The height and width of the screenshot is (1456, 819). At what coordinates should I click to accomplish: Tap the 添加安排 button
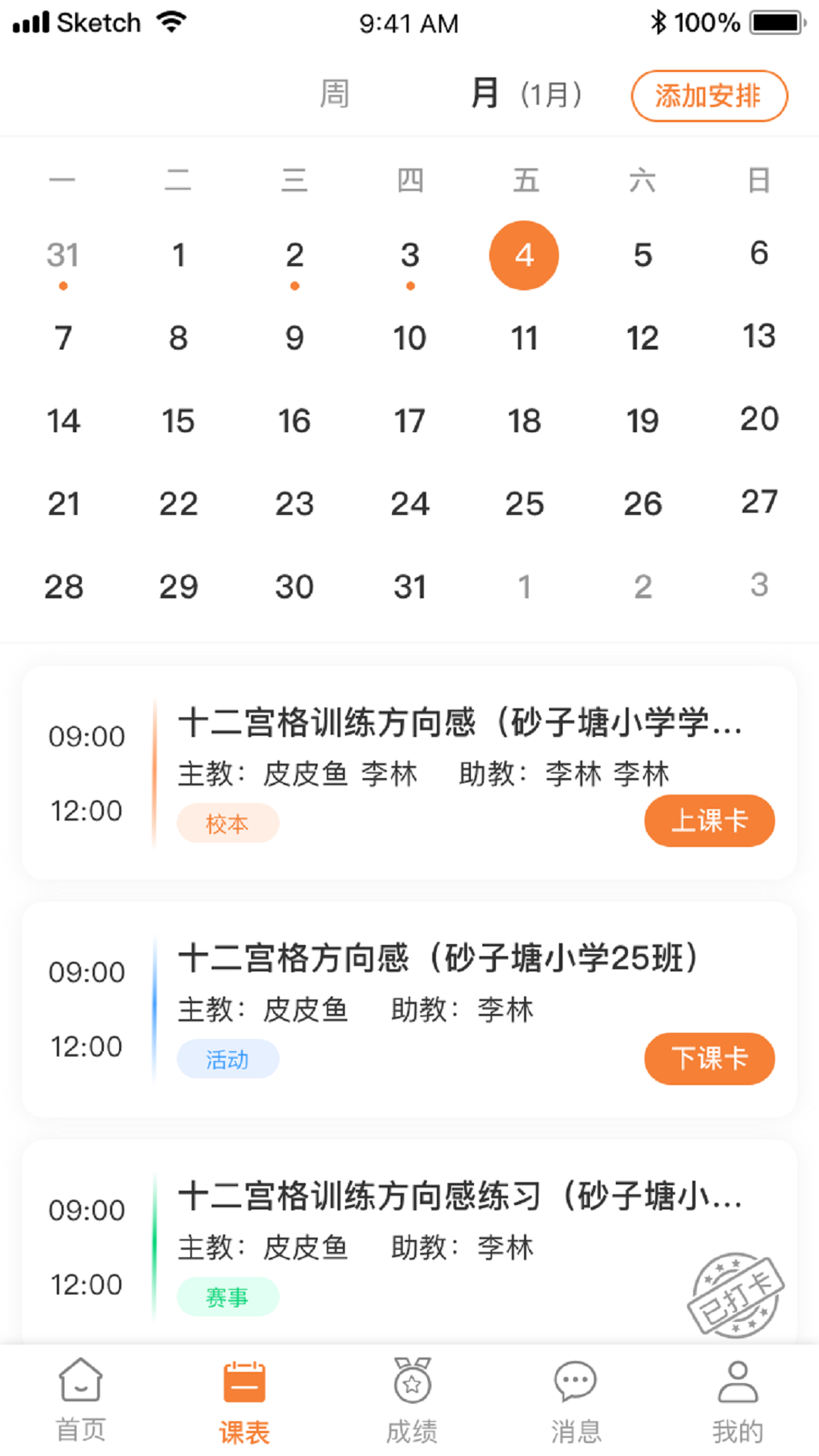pyautogui.click(x=709, y=96)
